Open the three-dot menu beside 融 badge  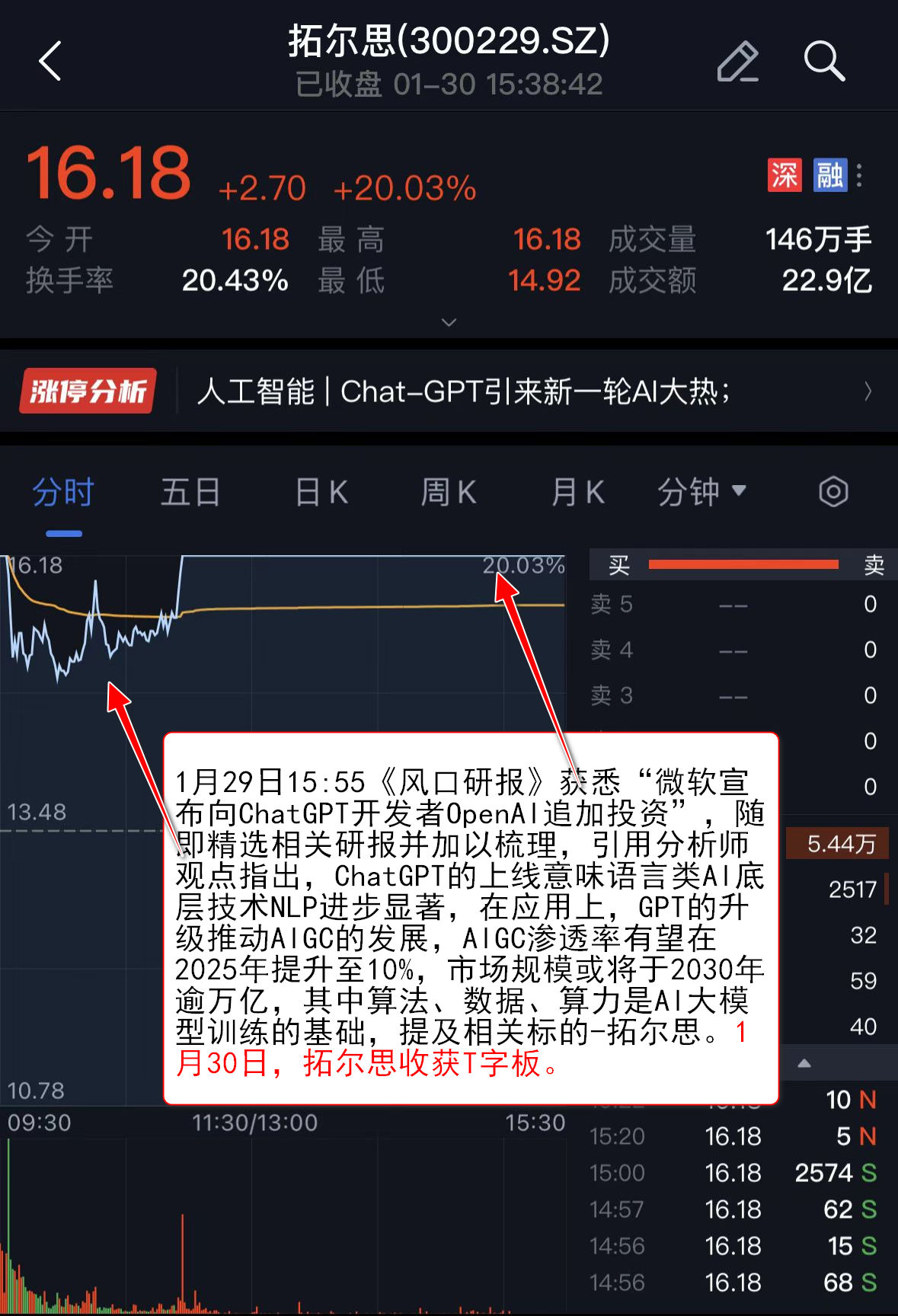859,175
